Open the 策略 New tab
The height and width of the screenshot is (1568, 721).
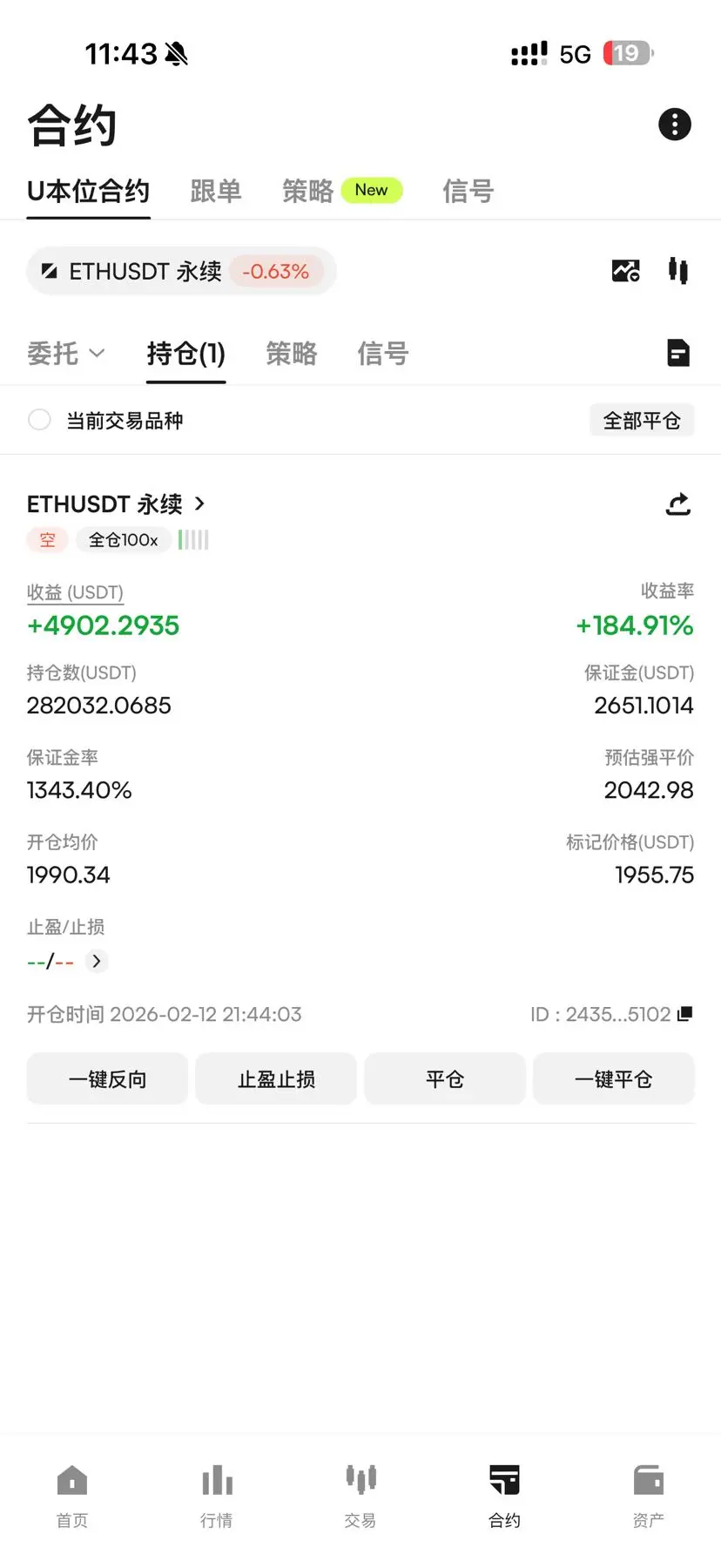341,191
